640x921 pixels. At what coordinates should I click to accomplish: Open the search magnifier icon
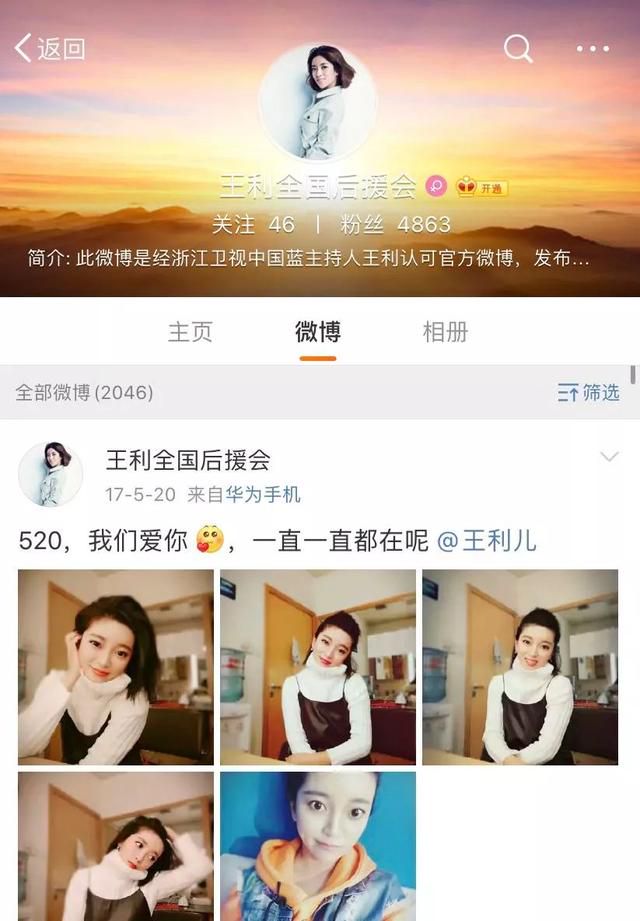pyautogui.click(x=518, y=48)
